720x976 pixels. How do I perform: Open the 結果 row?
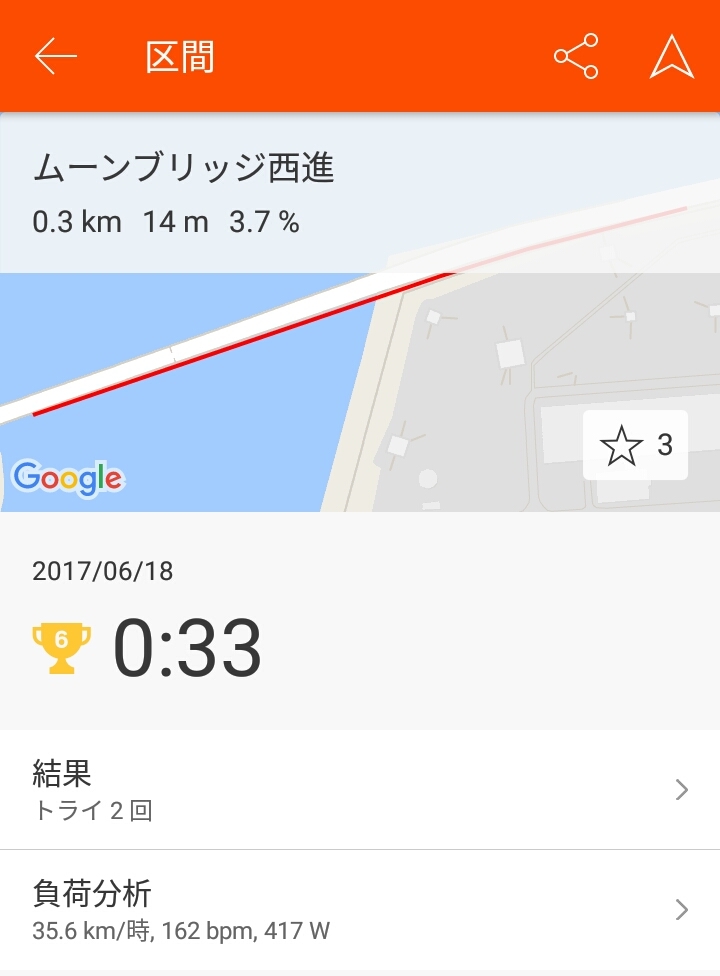(x=360, y=790)
